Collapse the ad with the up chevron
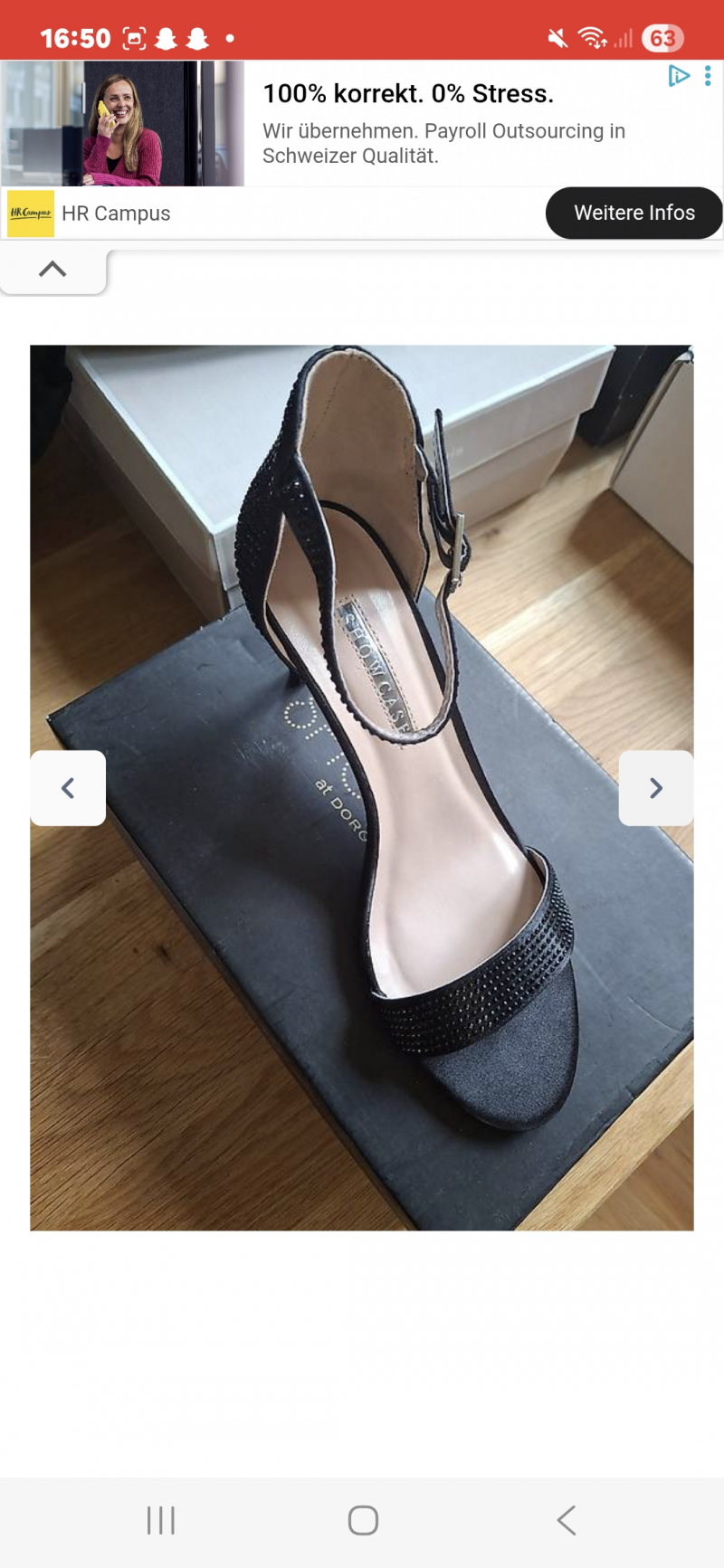724x1568 pixels. 52,270
